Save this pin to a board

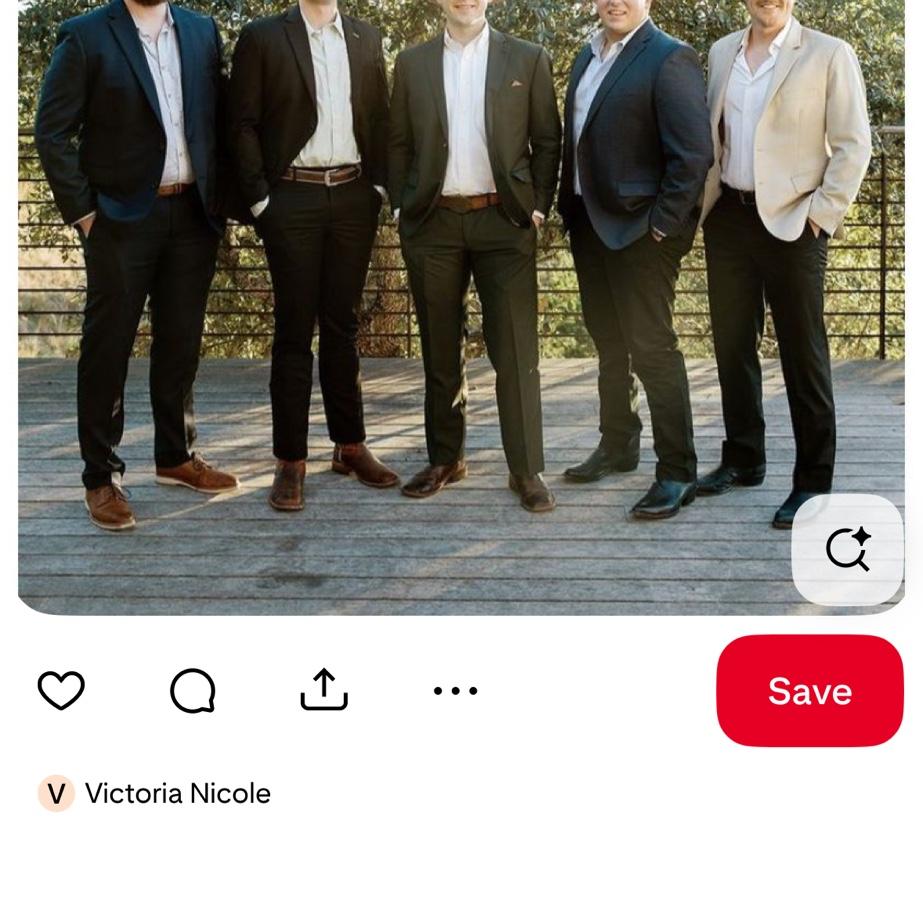click(809, 690)
